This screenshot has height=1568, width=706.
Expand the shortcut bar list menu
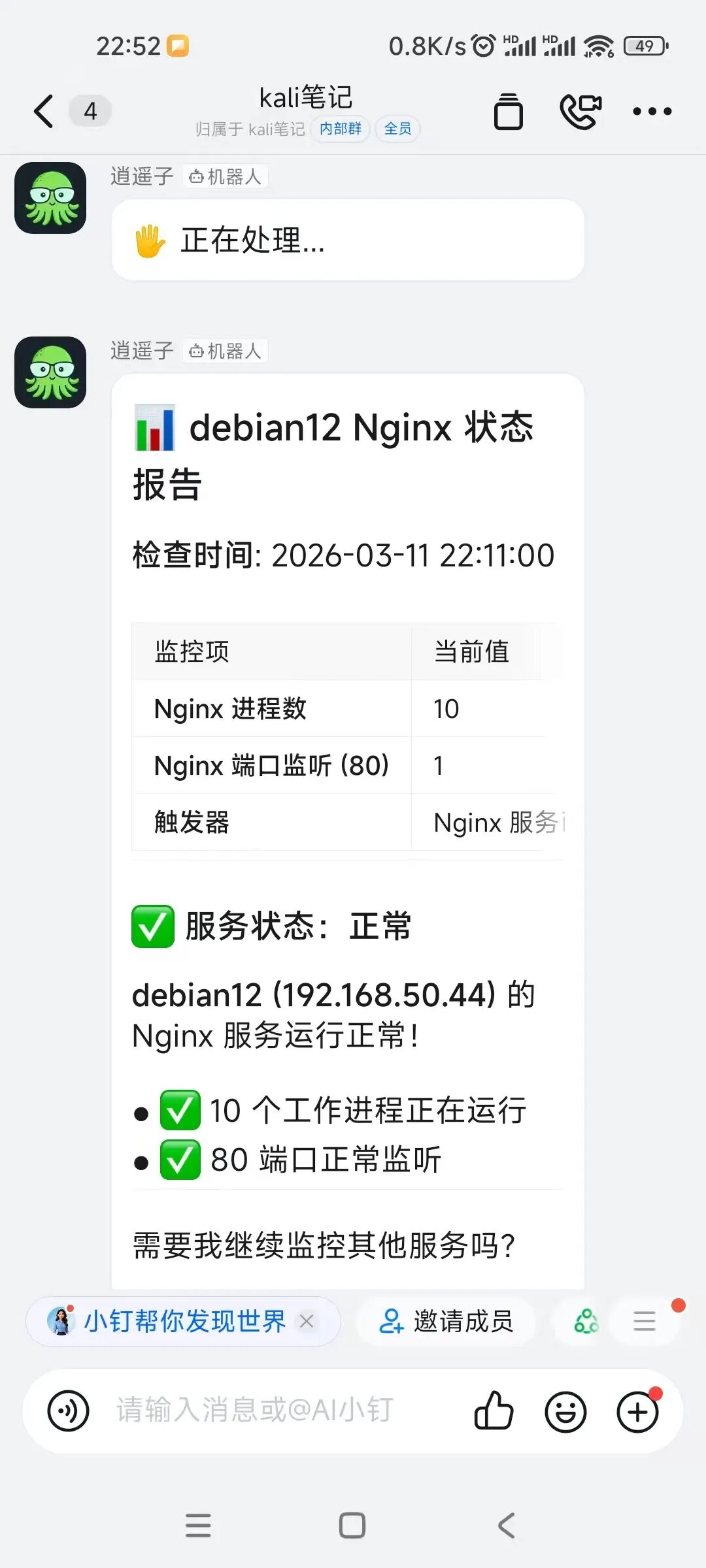644,1321
